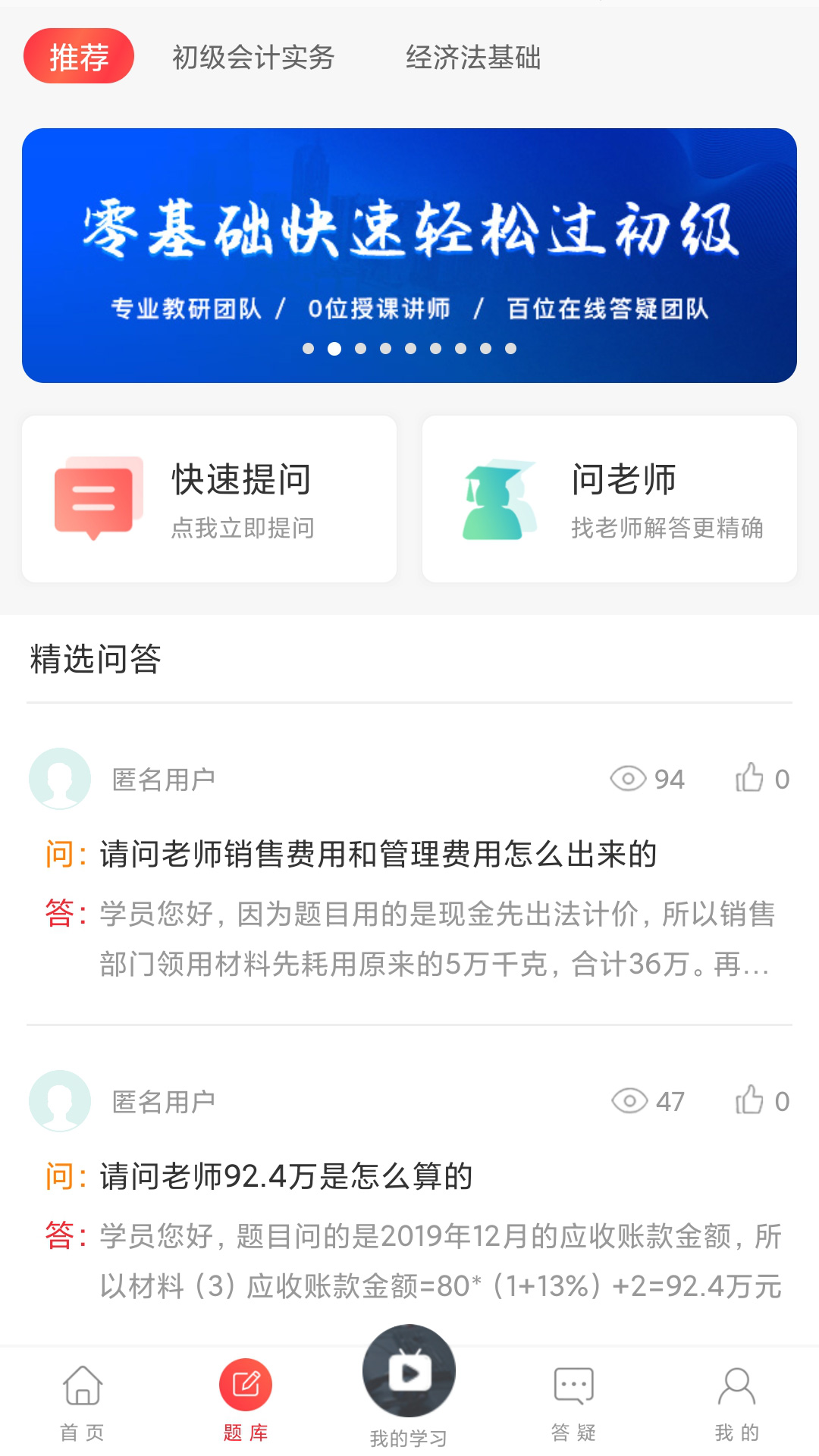Viewport: 819px width, 1456px height.
Task: Switch to the 经济法基础 tab
Action: click(x=473, y=58)
